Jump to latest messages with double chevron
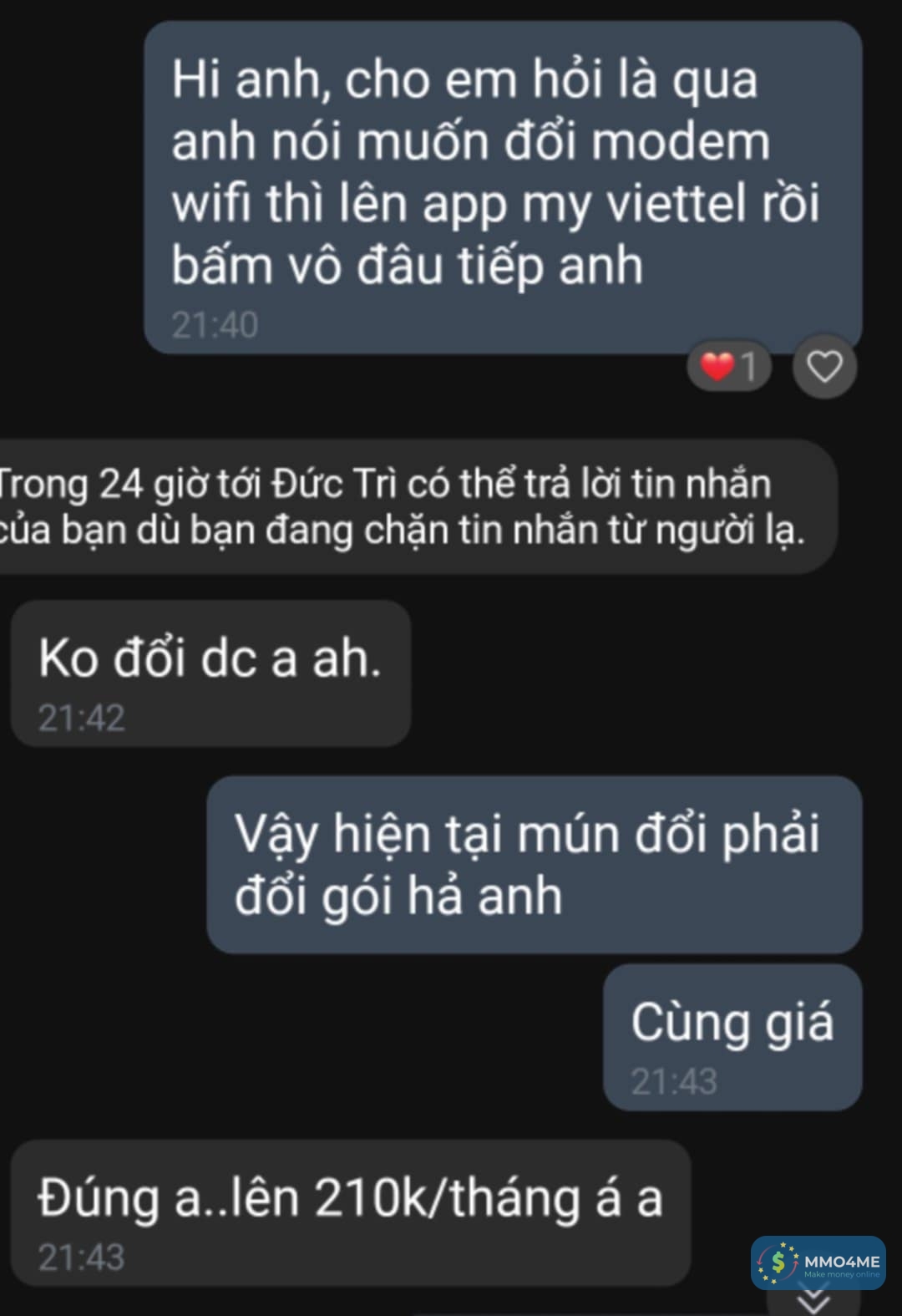902x1316 pixels. [x=813, y=1302]
